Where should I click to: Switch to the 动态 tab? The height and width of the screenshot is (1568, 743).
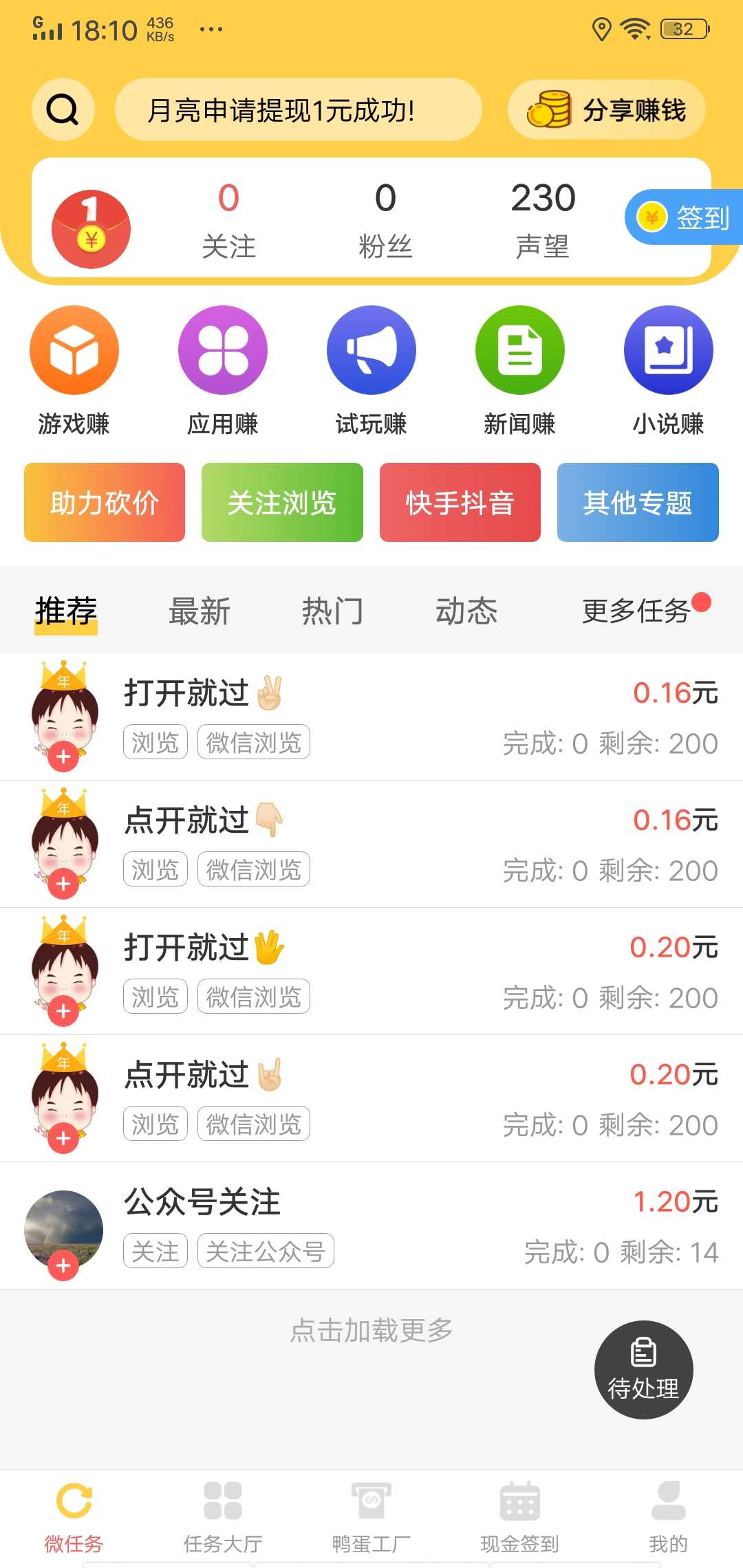[x=466, y=611]
